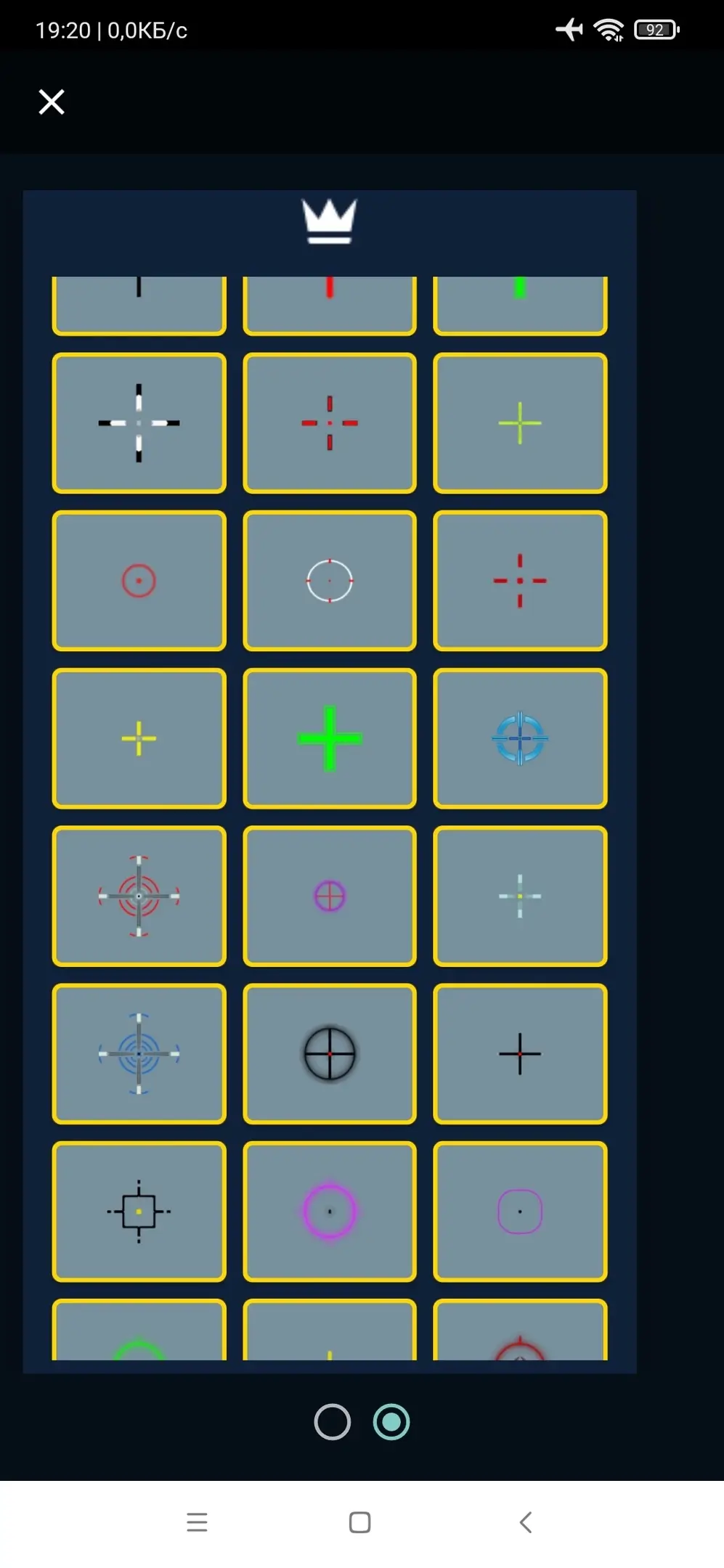Select the glowing magenta ring crosshair
The image size is (724, 1568).
[x=330, y=1211]
